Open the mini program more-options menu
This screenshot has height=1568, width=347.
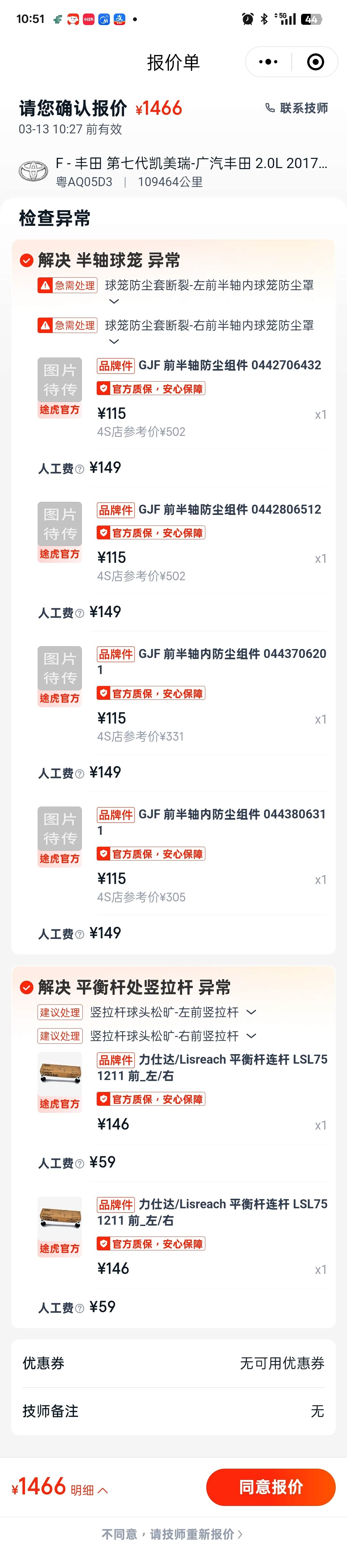pos(269,62)
